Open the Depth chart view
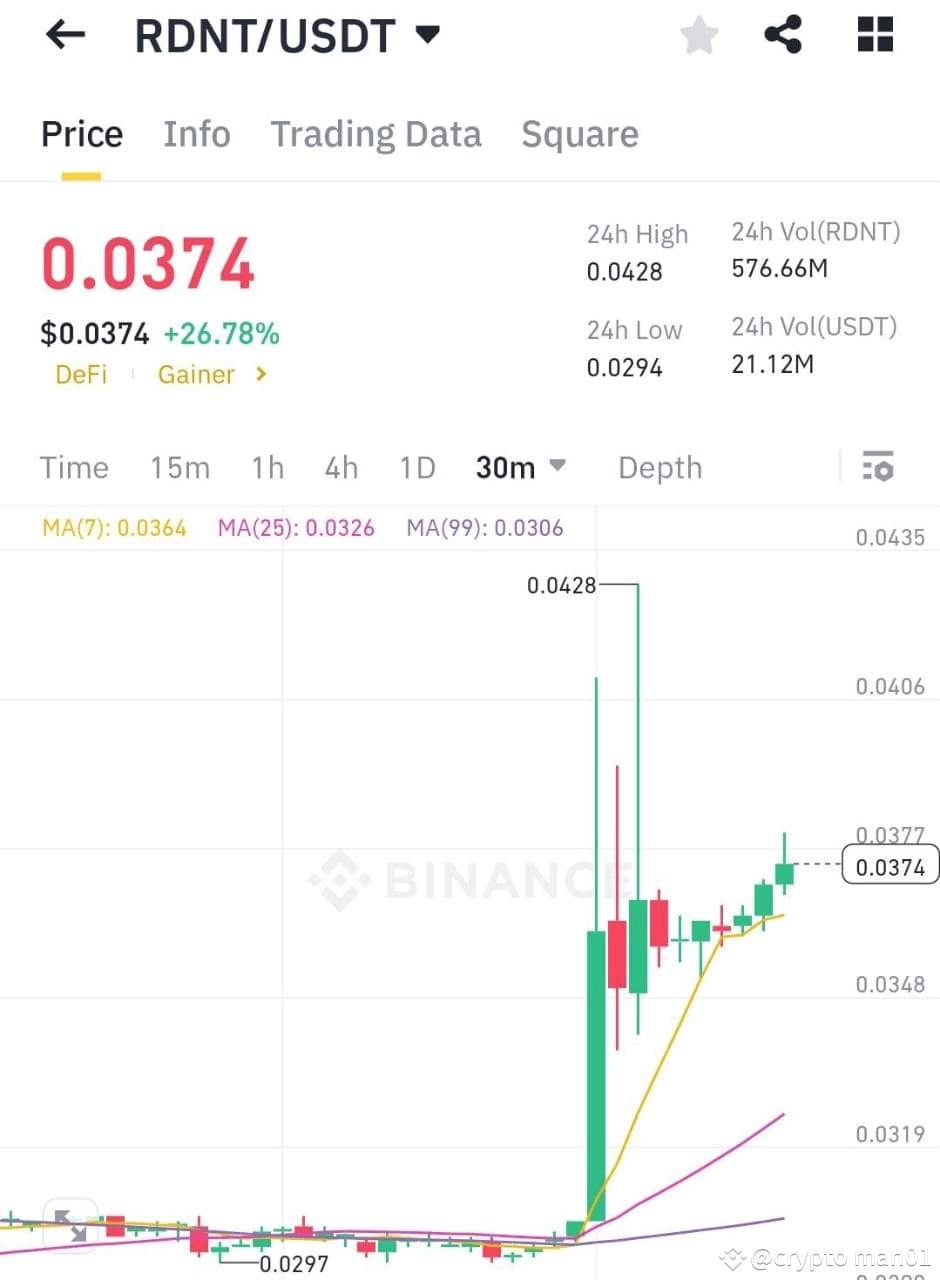The height and width of the screenshot is (1280, 940). [x=659, y=467]
